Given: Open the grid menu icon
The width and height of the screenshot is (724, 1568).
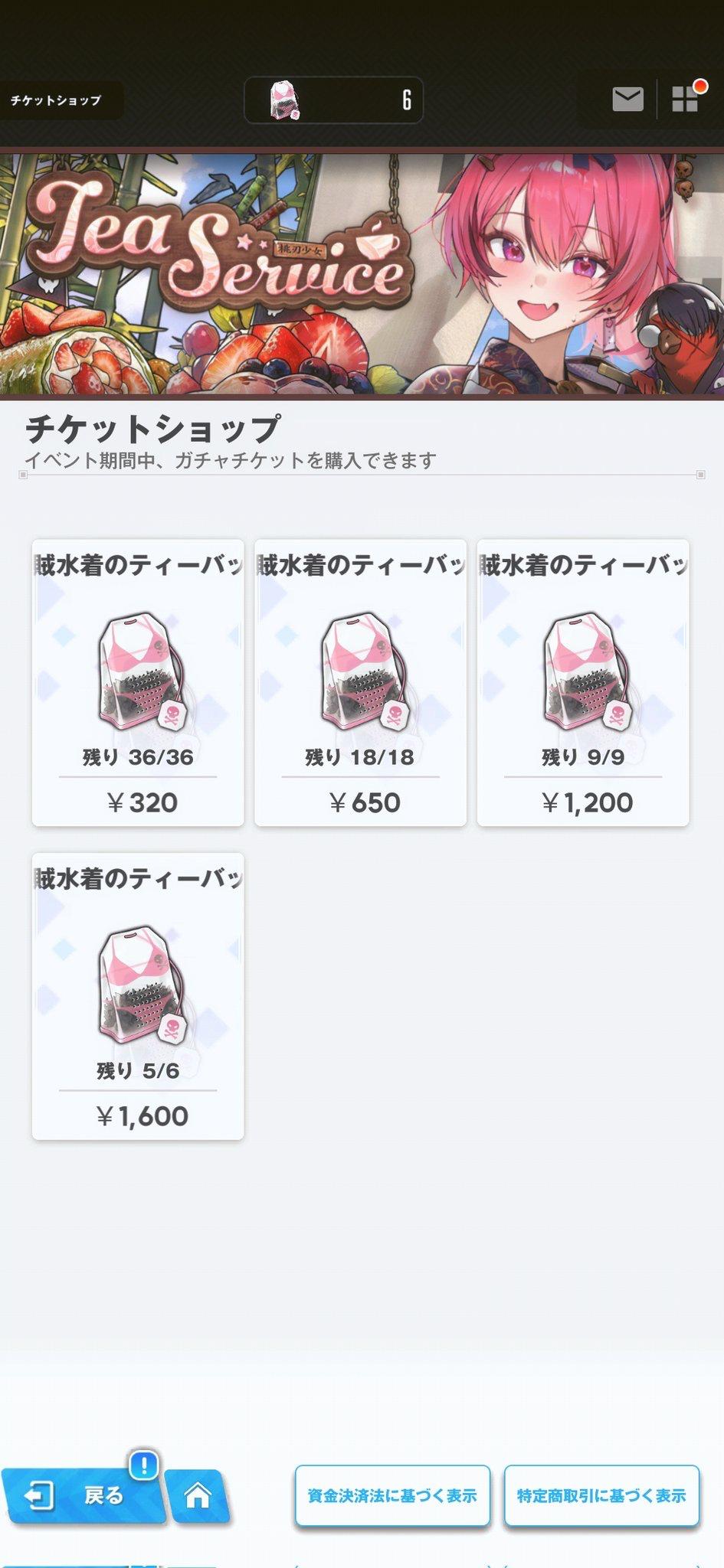Looking at the screenshot, I should tap(685, 99).
